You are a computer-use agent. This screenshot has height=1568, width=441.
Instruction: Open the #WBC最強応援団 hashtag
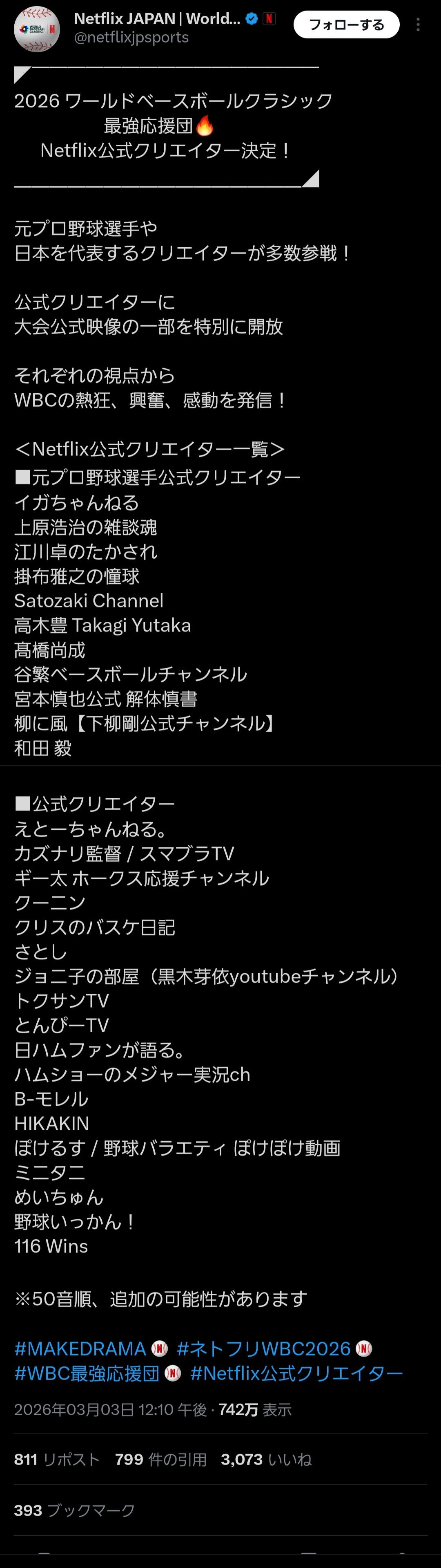coord(87,1373)
